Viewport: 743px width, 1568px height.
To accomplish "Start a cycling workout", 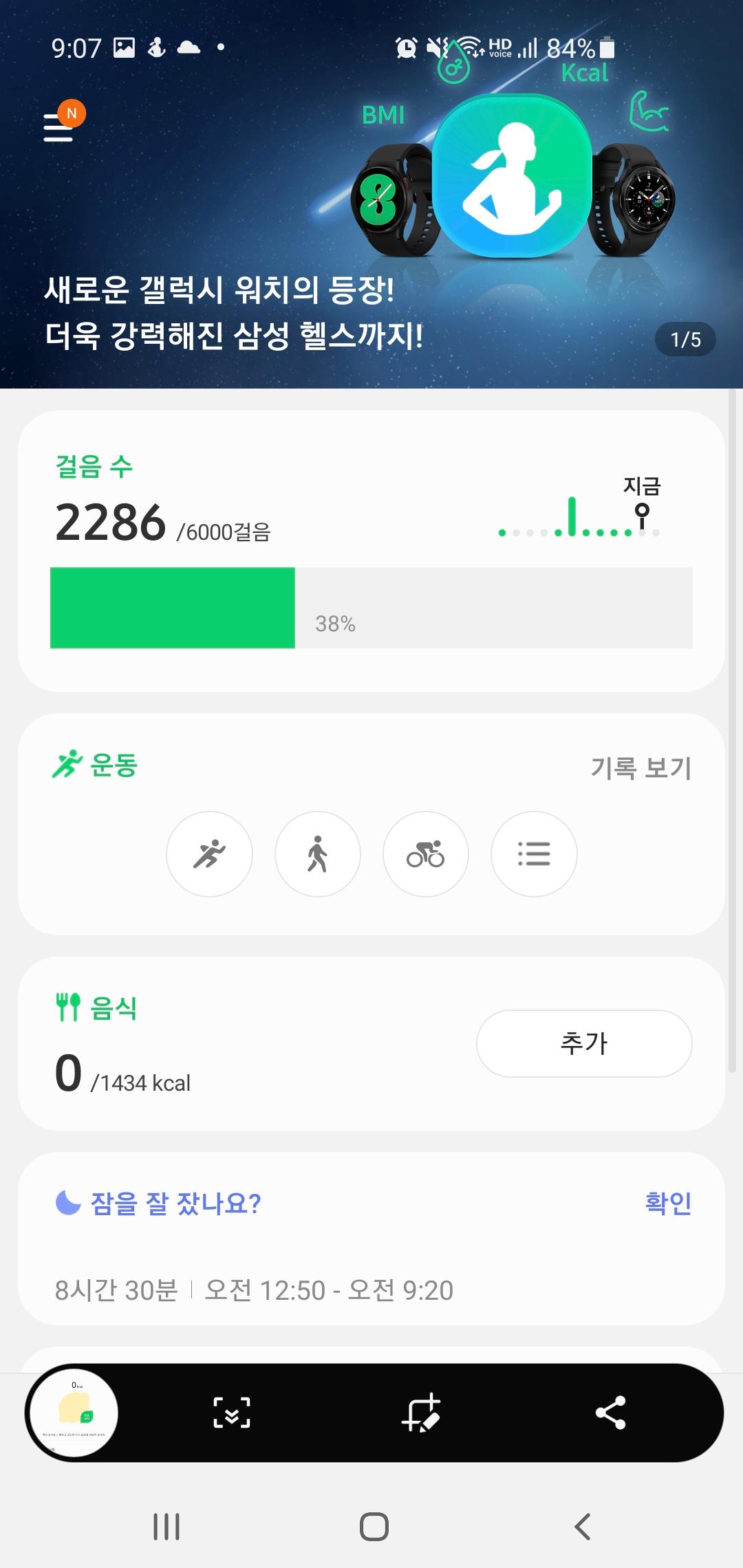I will (425, 854).
